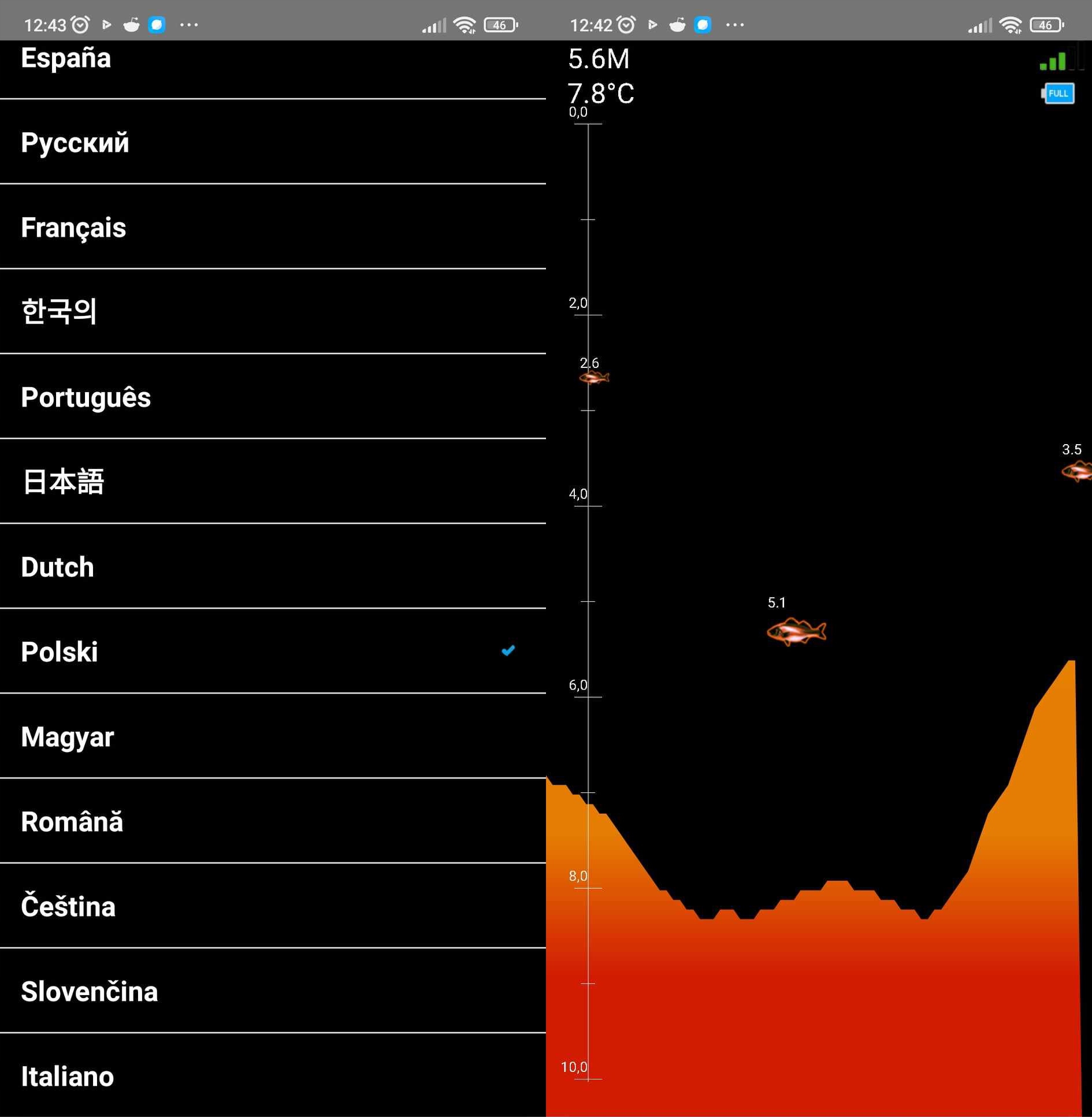
Task: Select España language
Action: (65, 59)
